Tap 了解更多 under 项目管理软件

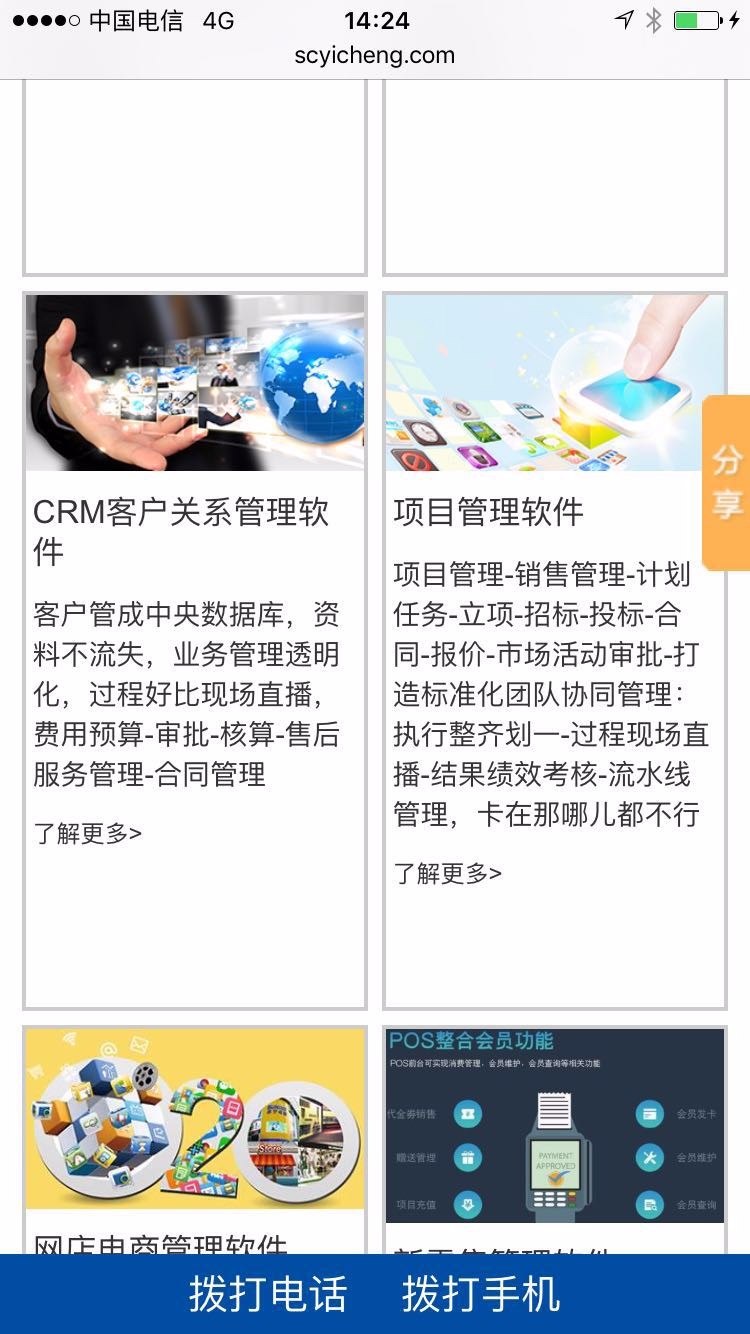coord(448,873)
